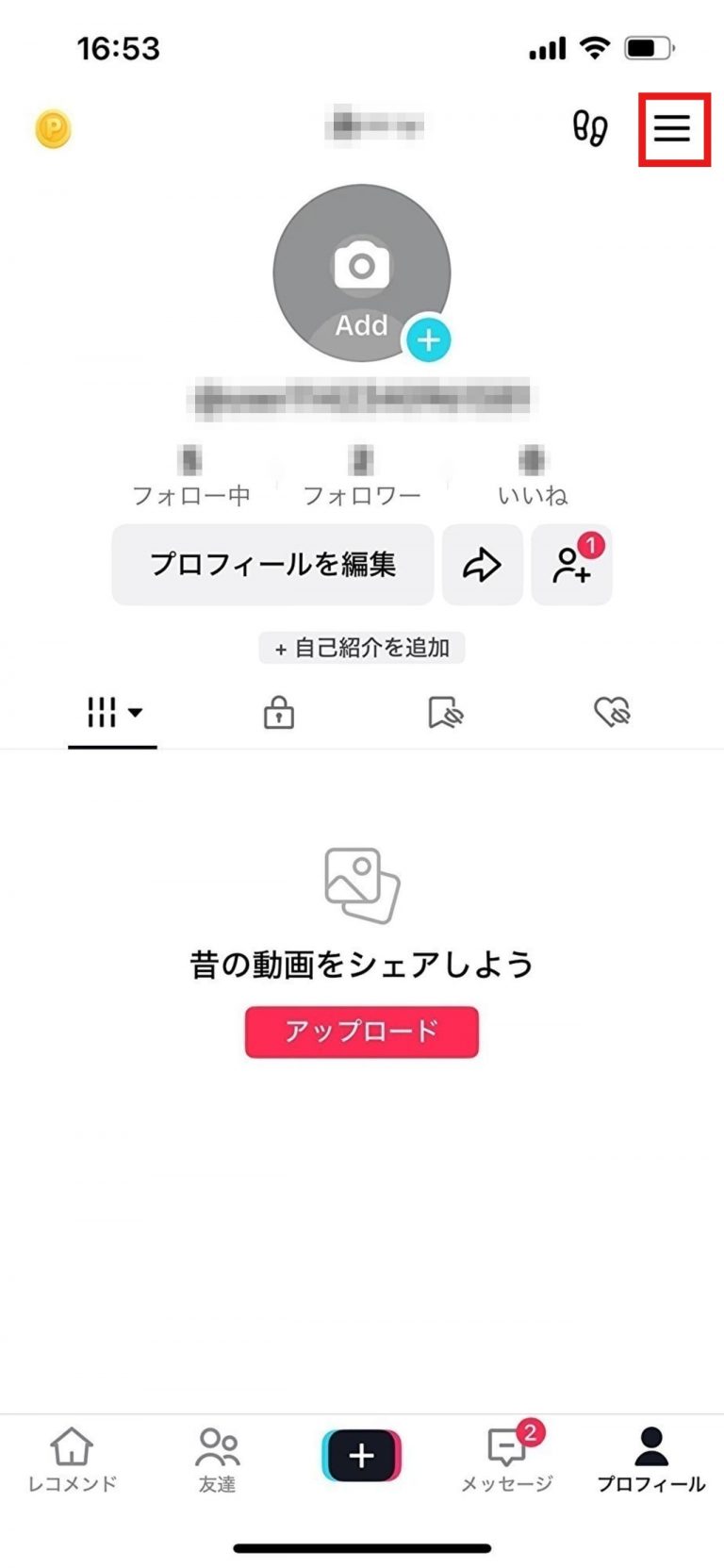The image size is (724, 1568).
Task: Select the プロフィール tab
Action: pyautogui.click(x=651, y=1460)
